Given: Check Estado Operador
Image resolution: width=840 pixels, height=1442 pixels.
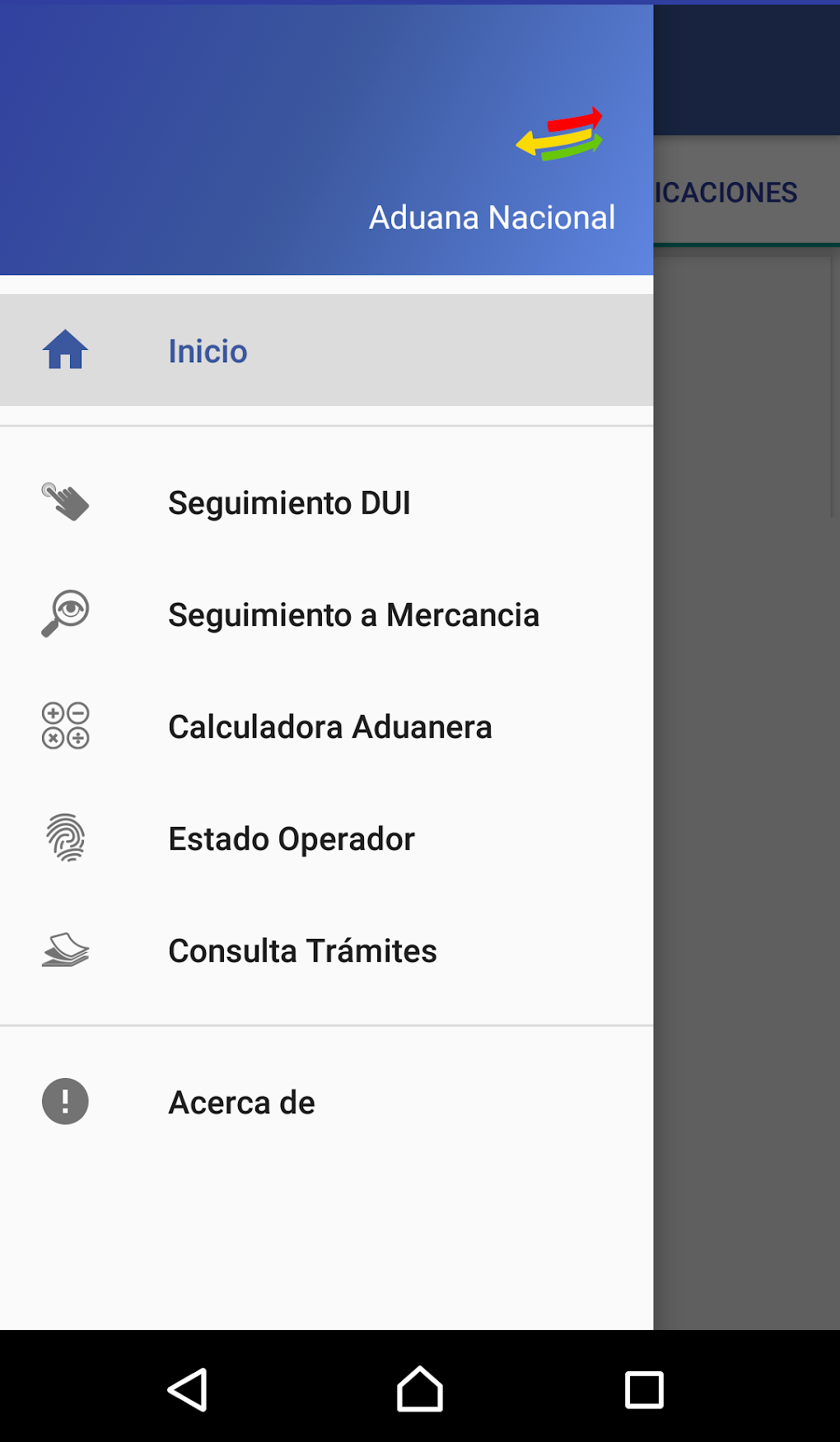Looking at the screenshot, I should [291, 839].
